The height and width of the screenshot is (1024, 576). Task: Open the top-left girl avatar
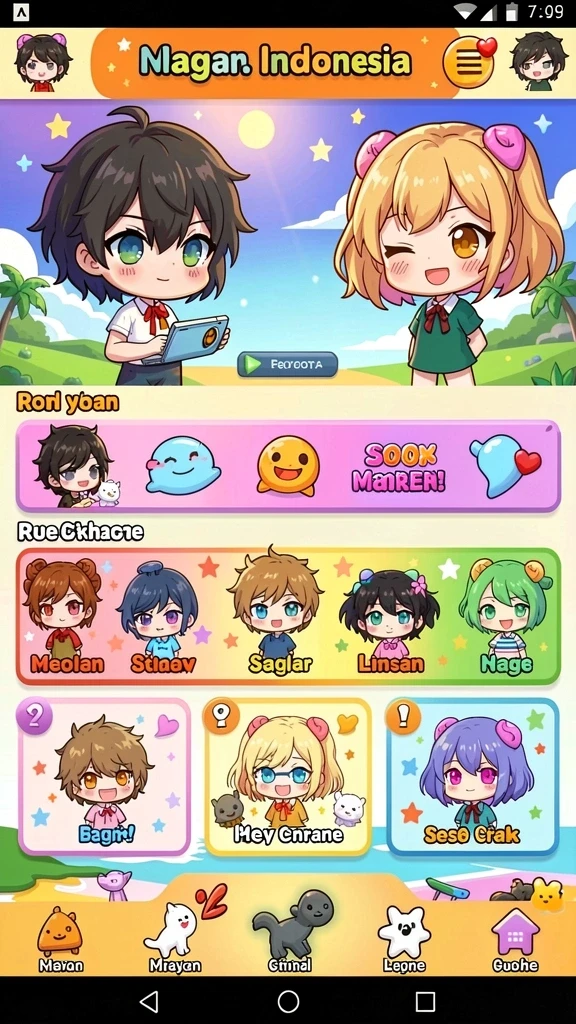tap(42, 63)
